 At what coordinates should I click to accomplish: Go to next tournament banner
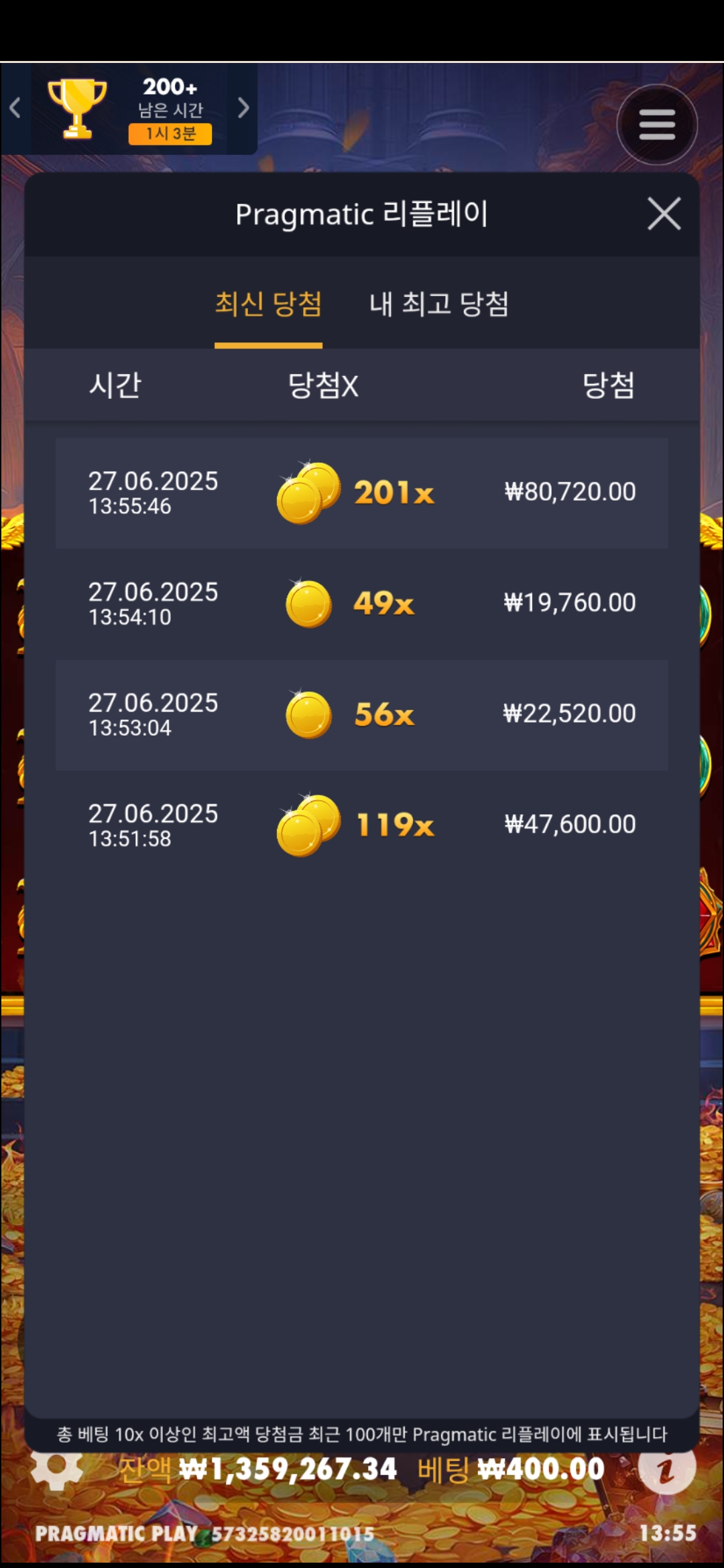point(243,108)
